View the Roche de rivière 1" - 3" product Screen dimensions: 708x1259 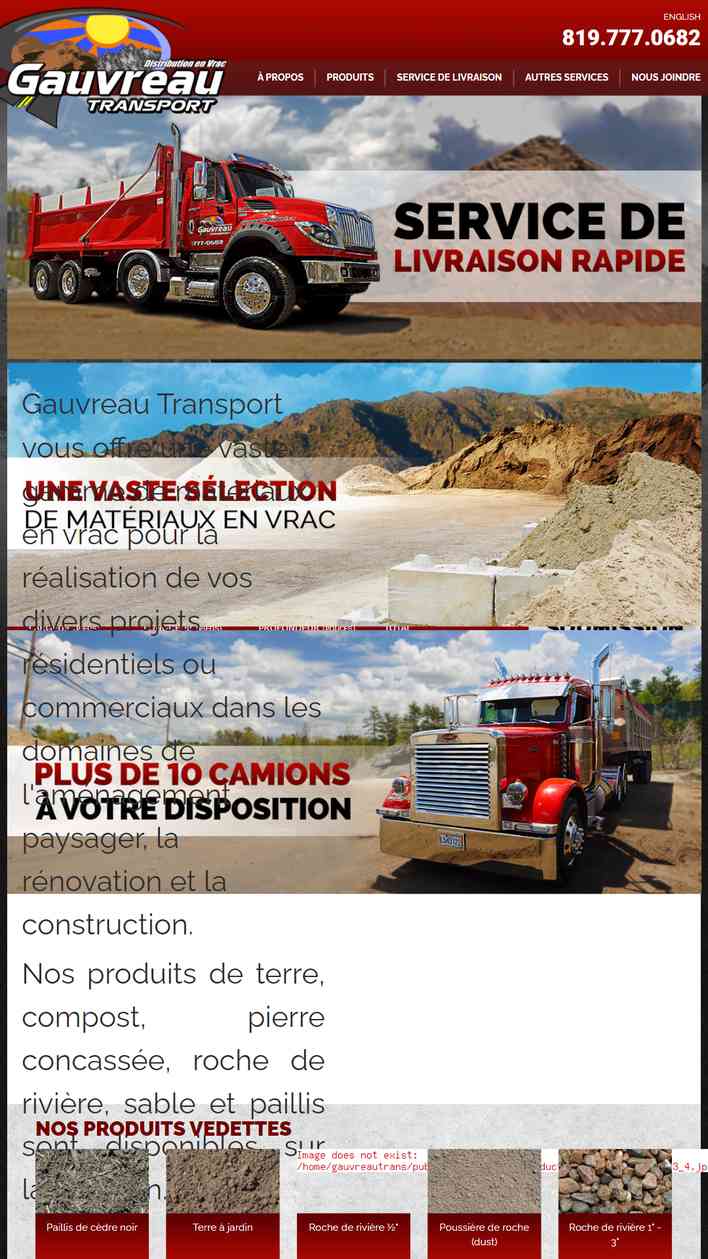click(615, 1204)
